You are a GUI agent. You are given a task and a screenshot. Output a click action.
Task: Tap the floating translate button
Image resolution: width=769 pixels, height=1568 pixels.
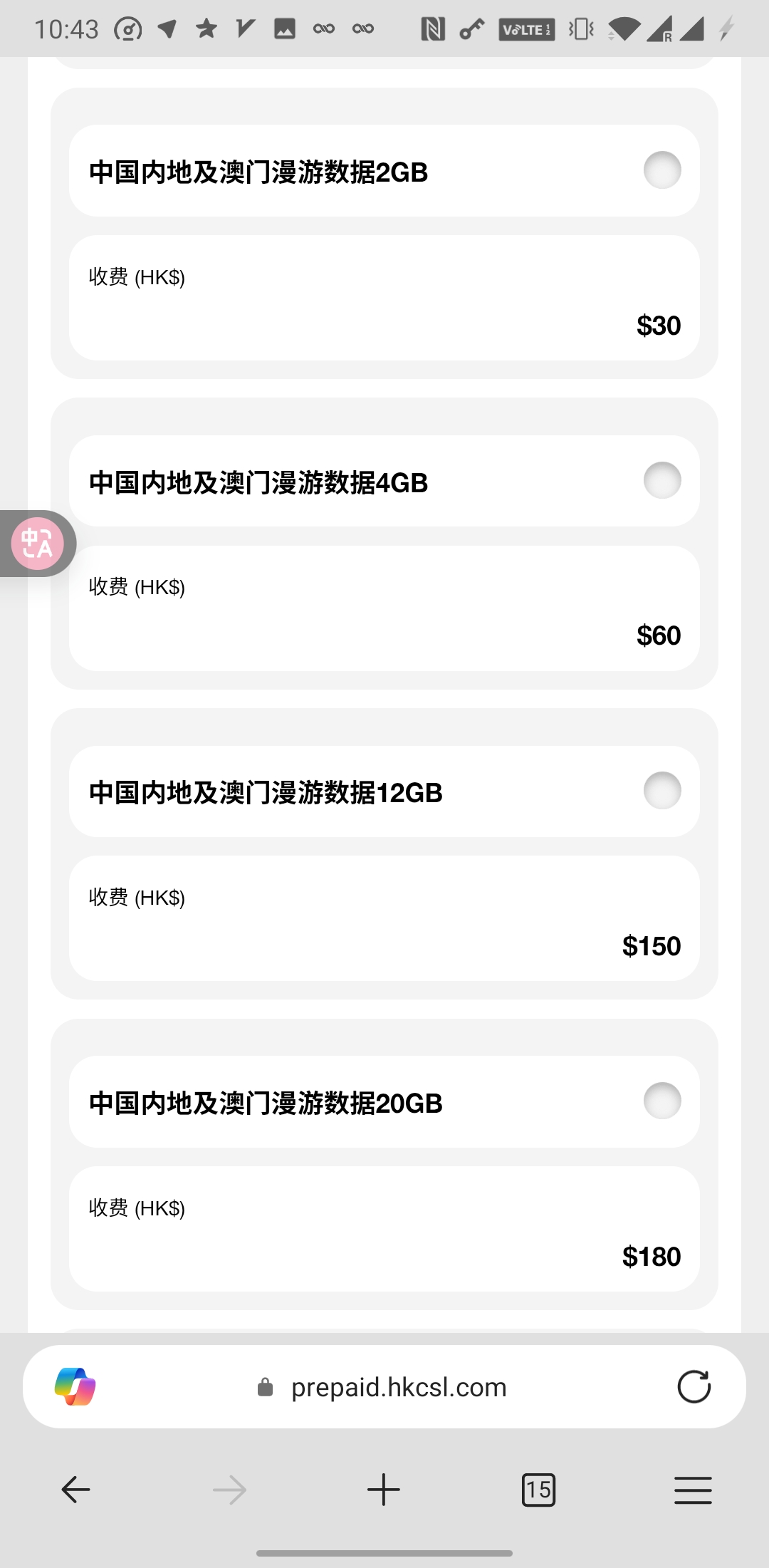tap(39, 544)
